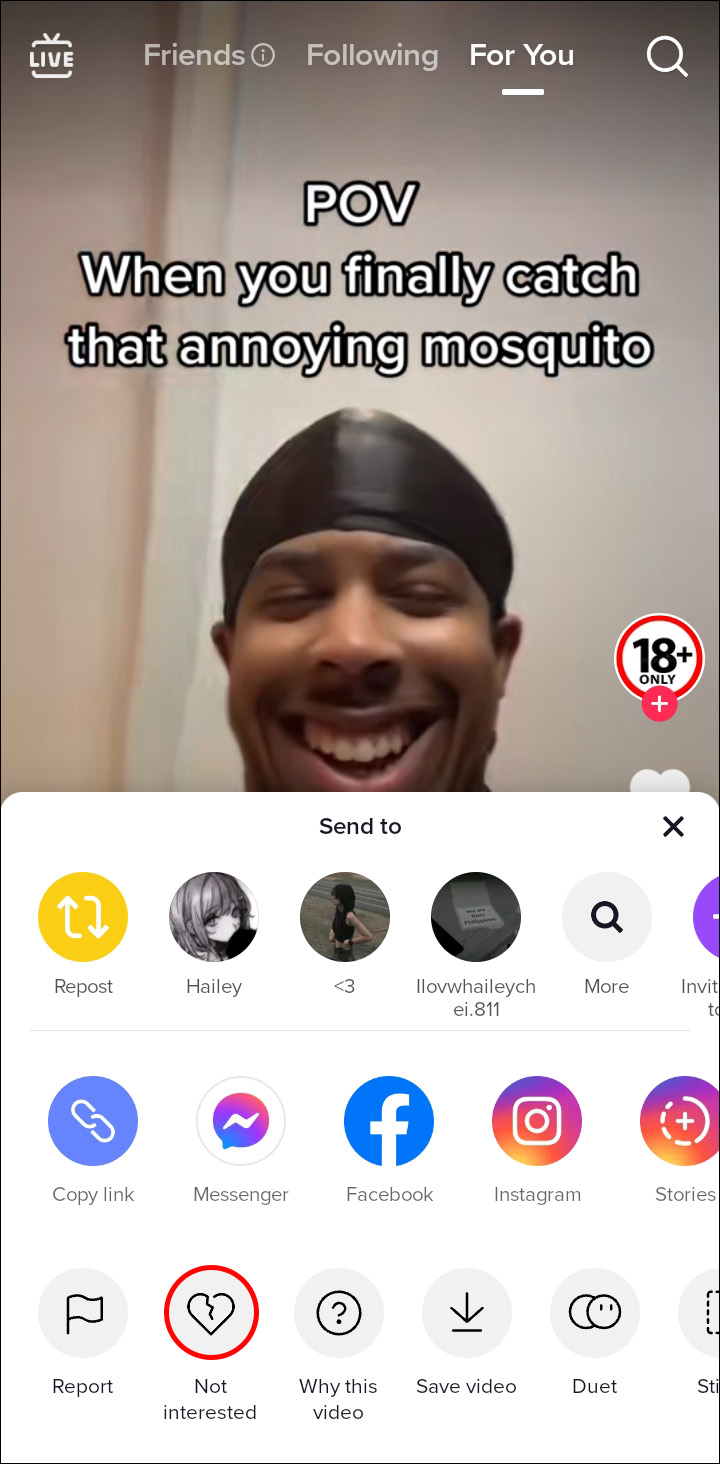Send video to contact <3
This screenshot has width=720, height=1464.
pos(344,917)
